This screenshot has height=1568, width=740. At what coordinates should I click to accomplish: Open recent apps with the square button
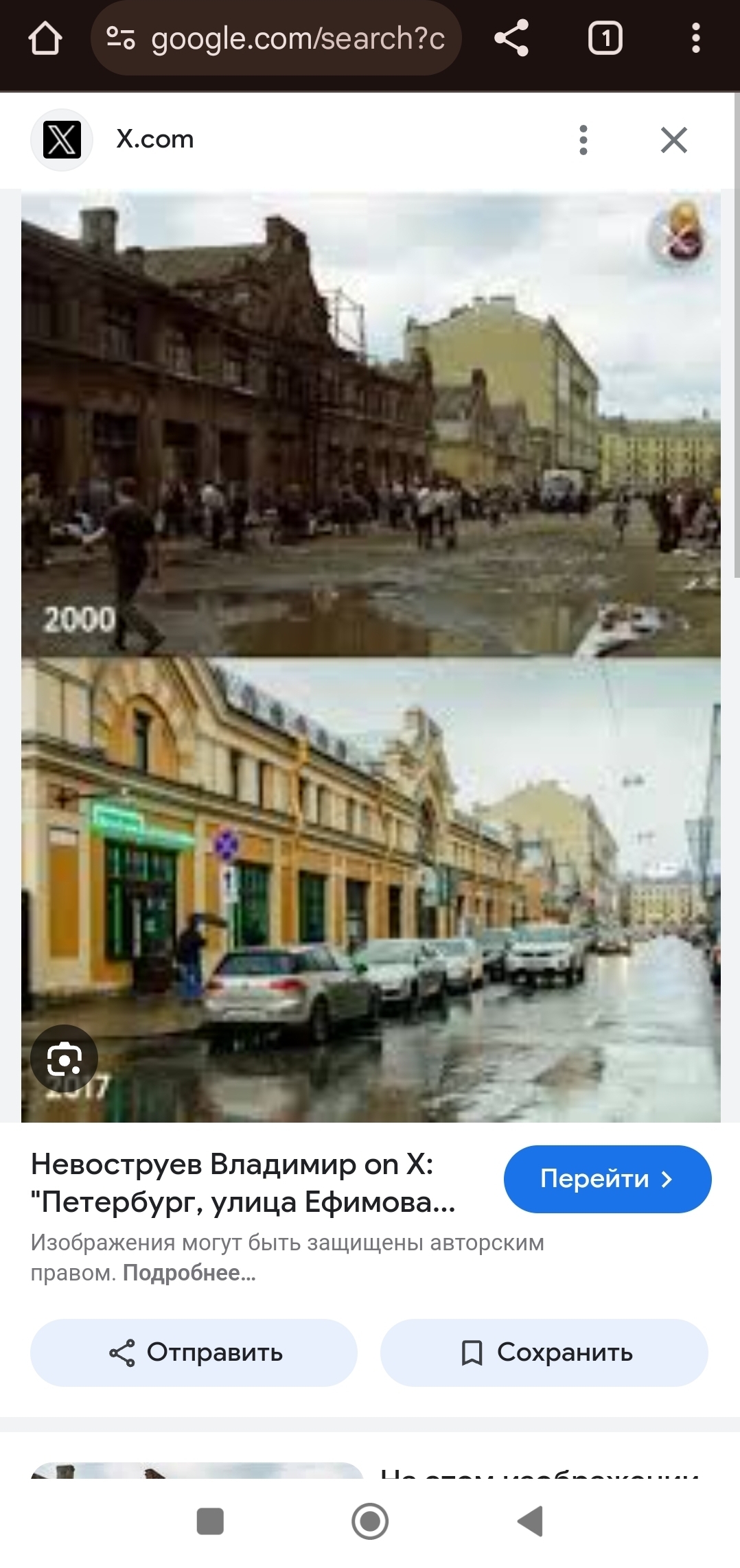[x=210, y=1521]
